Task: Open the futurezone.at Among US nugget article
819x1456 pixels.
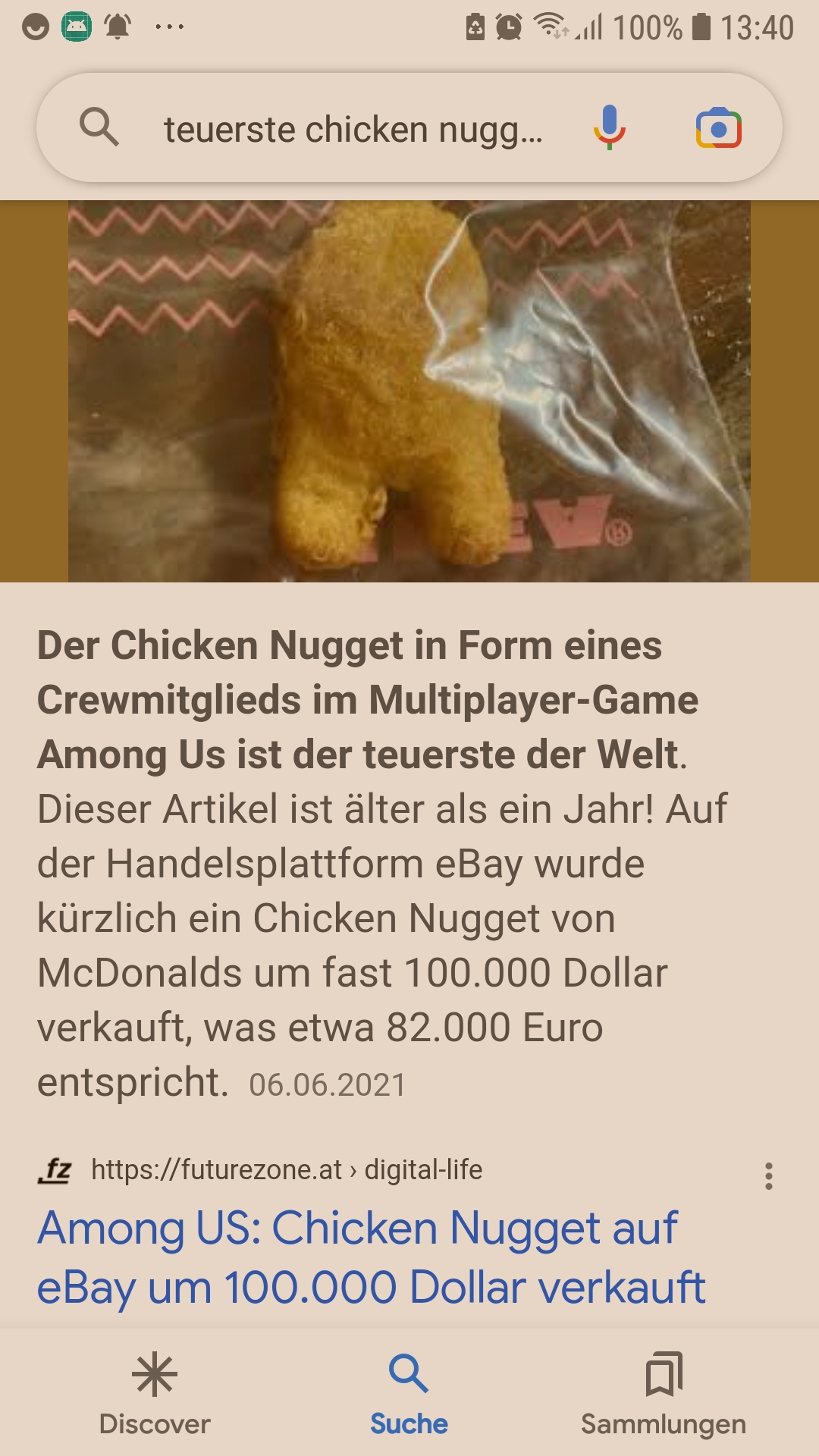Action: pos(372,1257)
